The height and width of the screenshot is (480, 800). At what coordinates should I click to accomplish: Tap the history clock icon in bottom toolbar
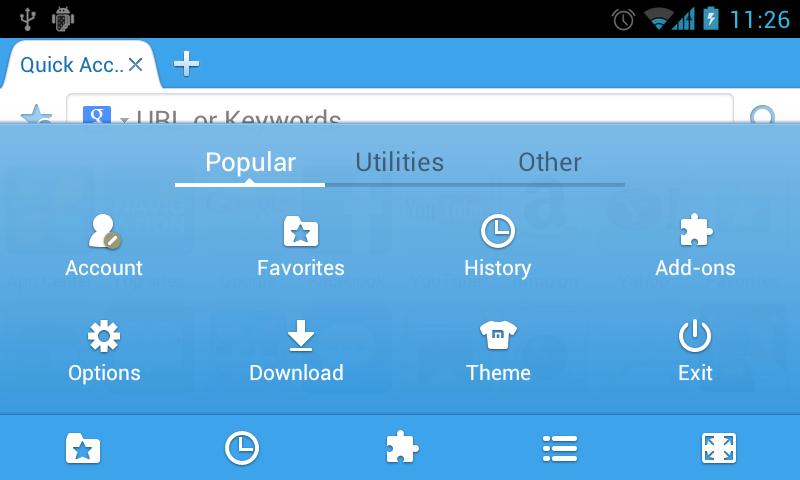click(241, 448)
